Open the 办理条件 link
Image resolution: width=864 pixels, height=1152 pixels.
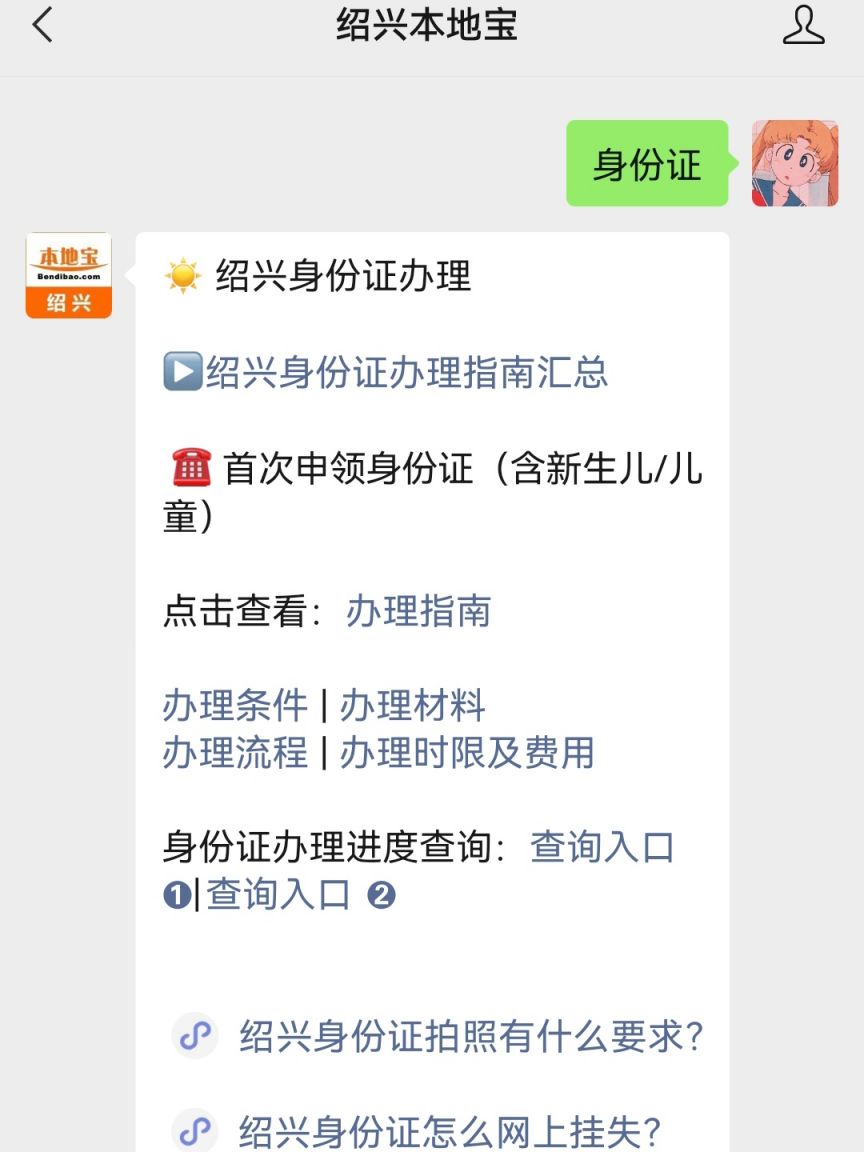(x=235, y=705)
